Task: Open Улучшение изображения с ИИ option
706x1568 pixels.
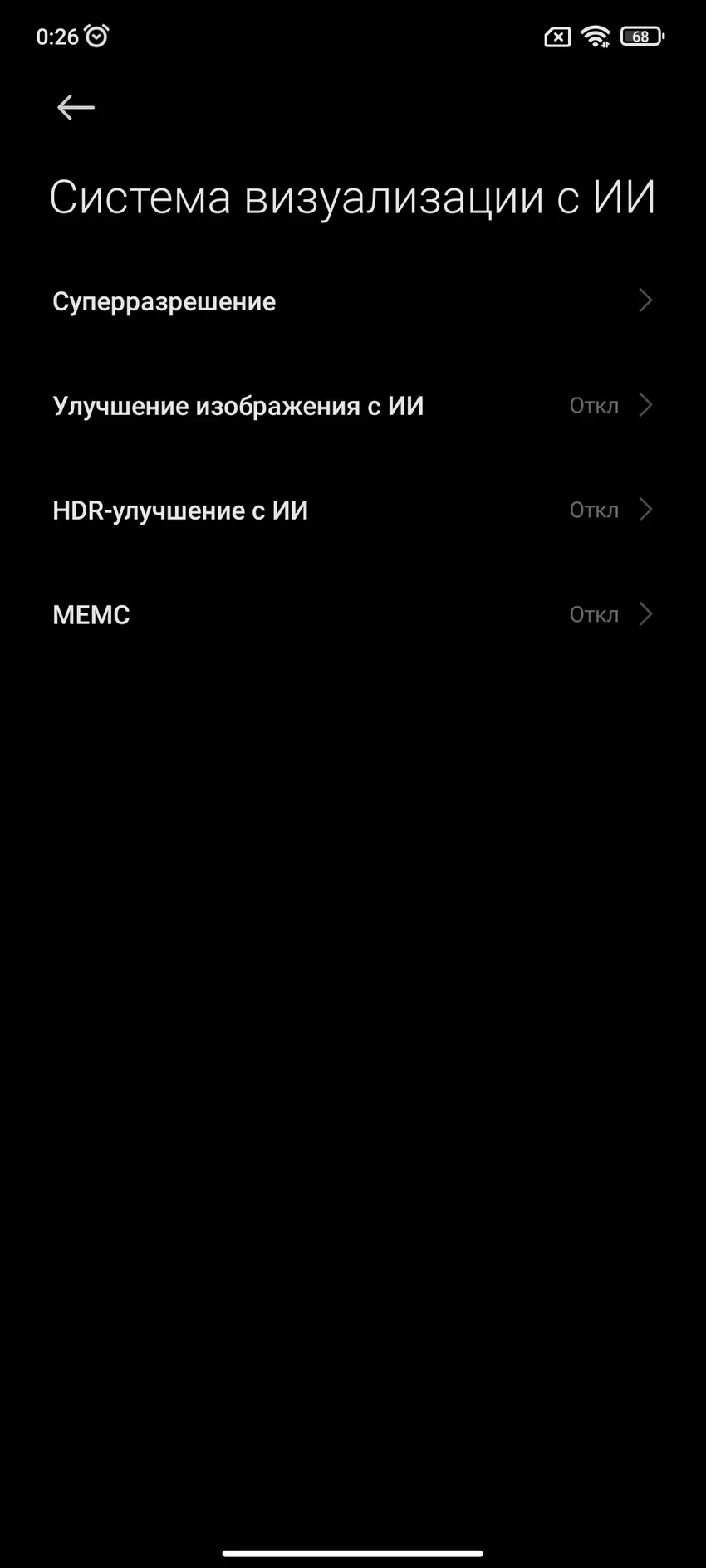Action: (352, 406)
